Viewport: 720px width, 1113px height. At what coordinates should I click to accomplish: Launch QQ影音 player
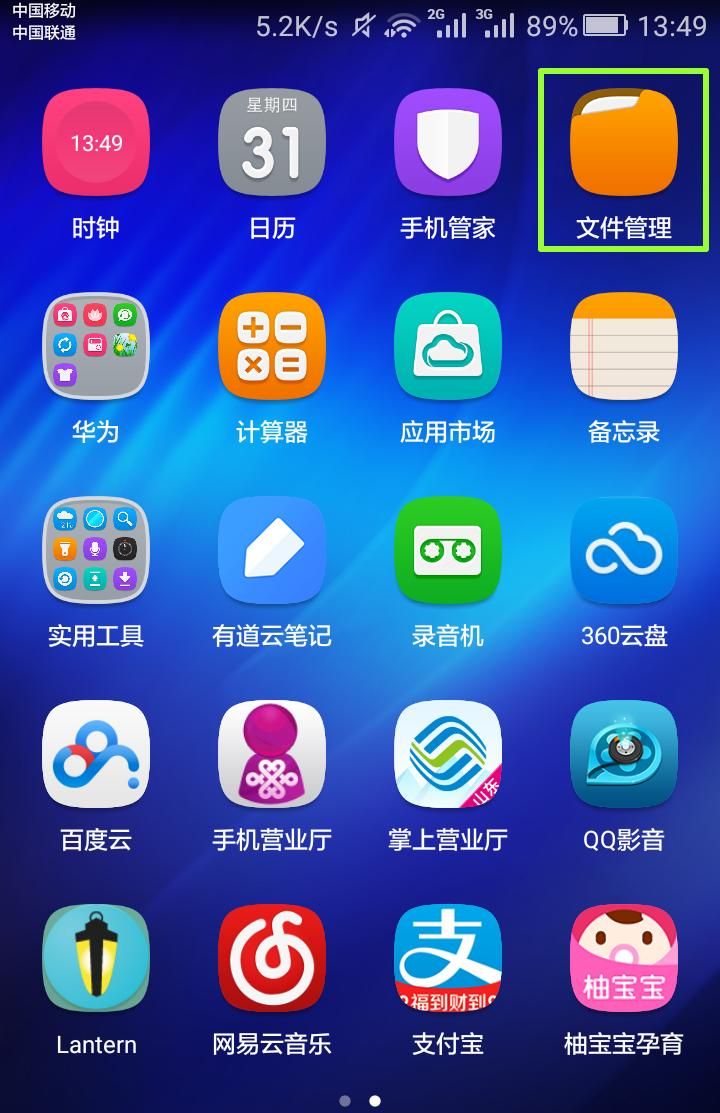[x=624, y=755]
